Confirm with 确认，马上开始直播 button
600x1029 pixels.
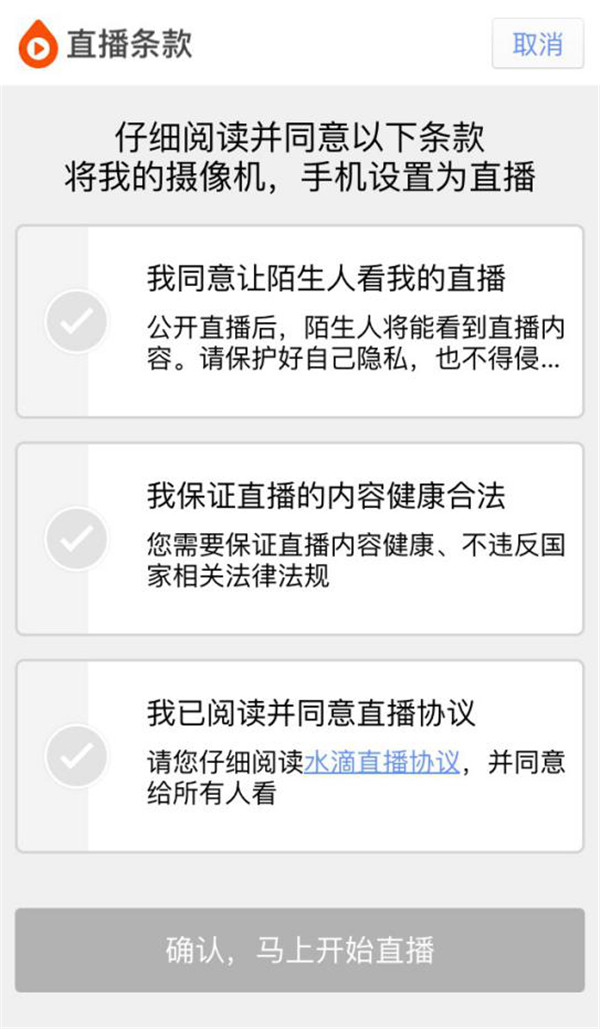coord(300,950)
